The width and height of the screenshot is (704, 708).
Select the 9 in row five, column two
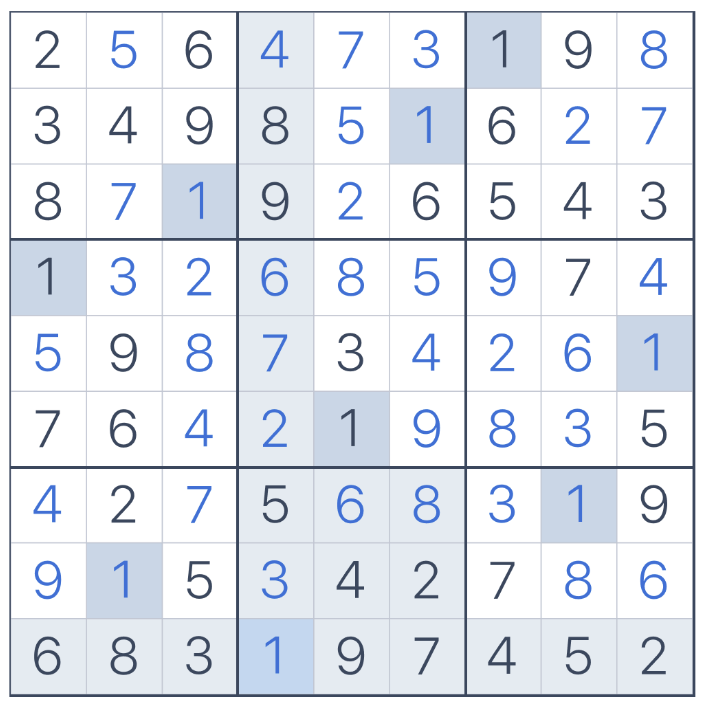click(x=123, y=354)
